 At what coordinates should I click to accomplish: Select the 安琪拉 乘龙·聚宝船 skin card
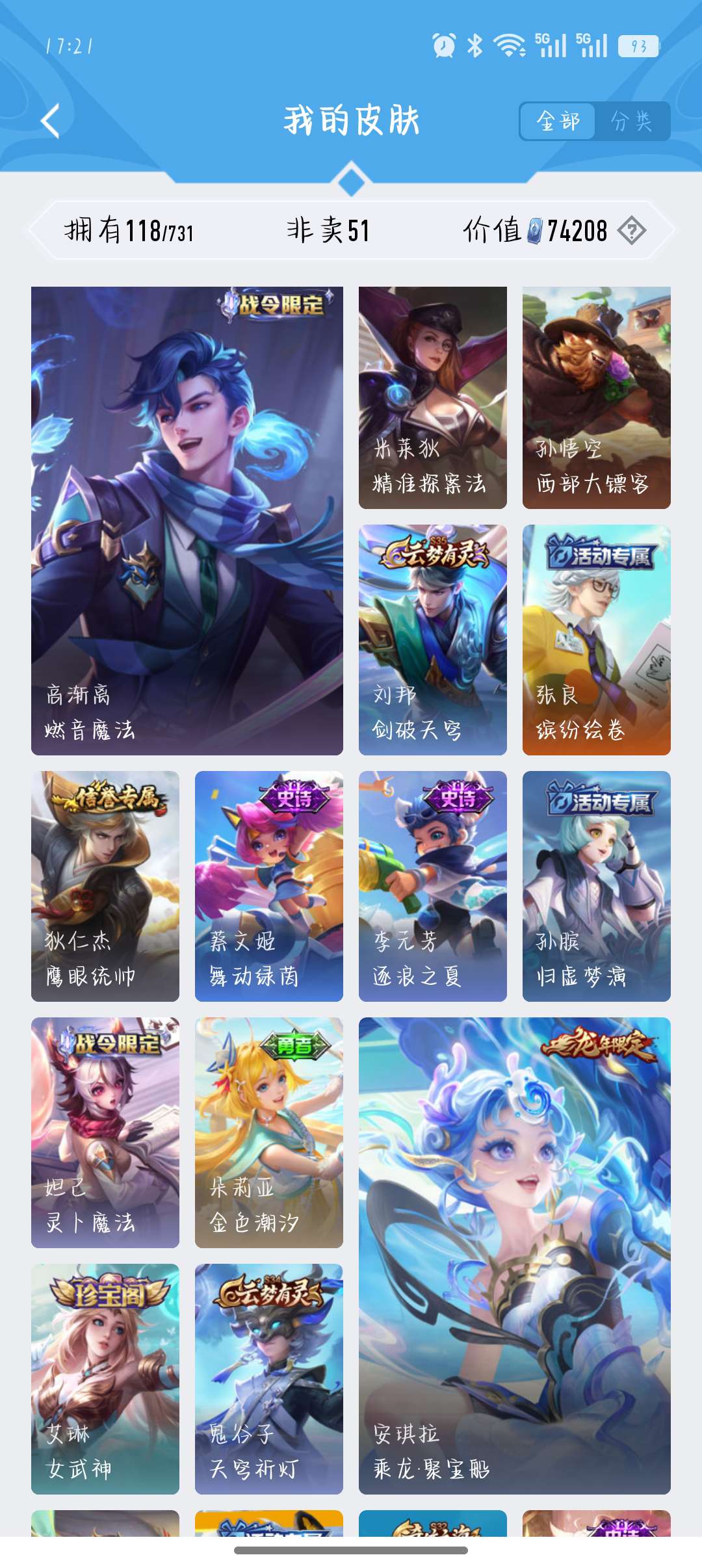[x=515, y=1255]
